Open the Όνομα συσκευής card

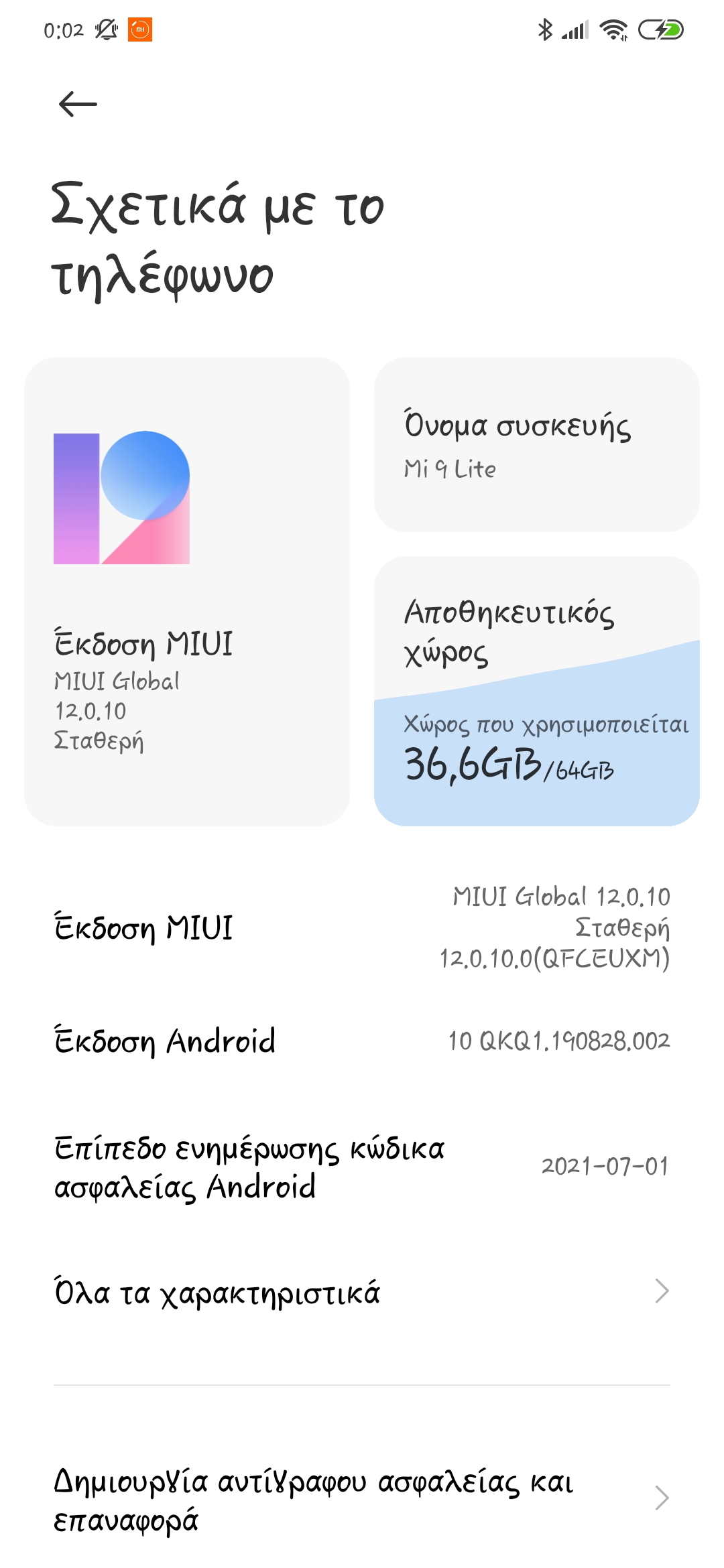coord(536,444)
